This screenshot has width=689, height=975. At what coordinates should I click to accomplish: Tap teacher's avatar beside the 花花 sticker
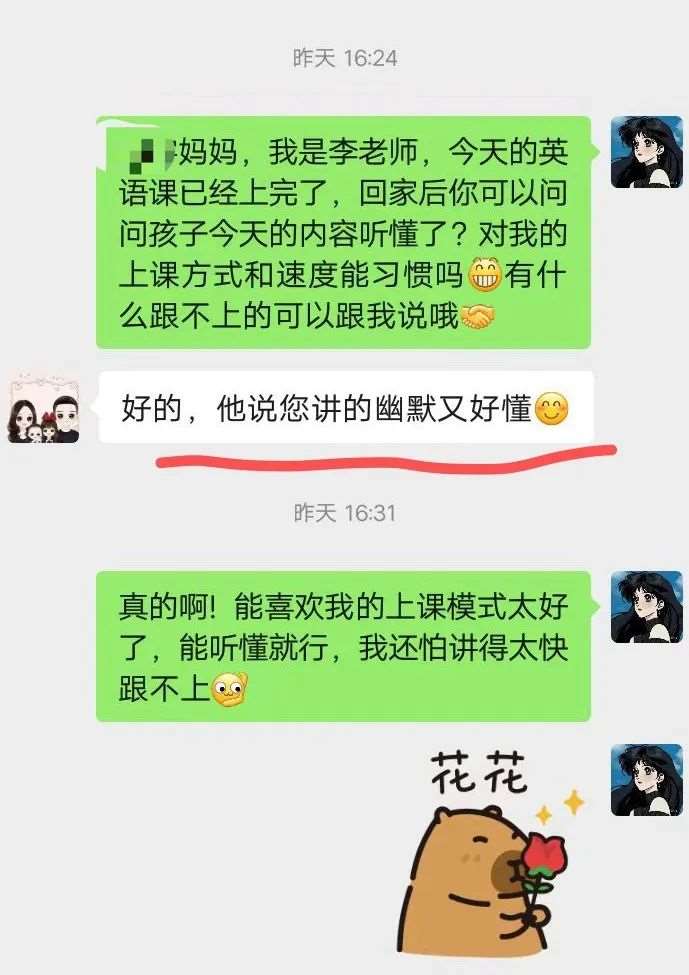click(x=646, y=779)
